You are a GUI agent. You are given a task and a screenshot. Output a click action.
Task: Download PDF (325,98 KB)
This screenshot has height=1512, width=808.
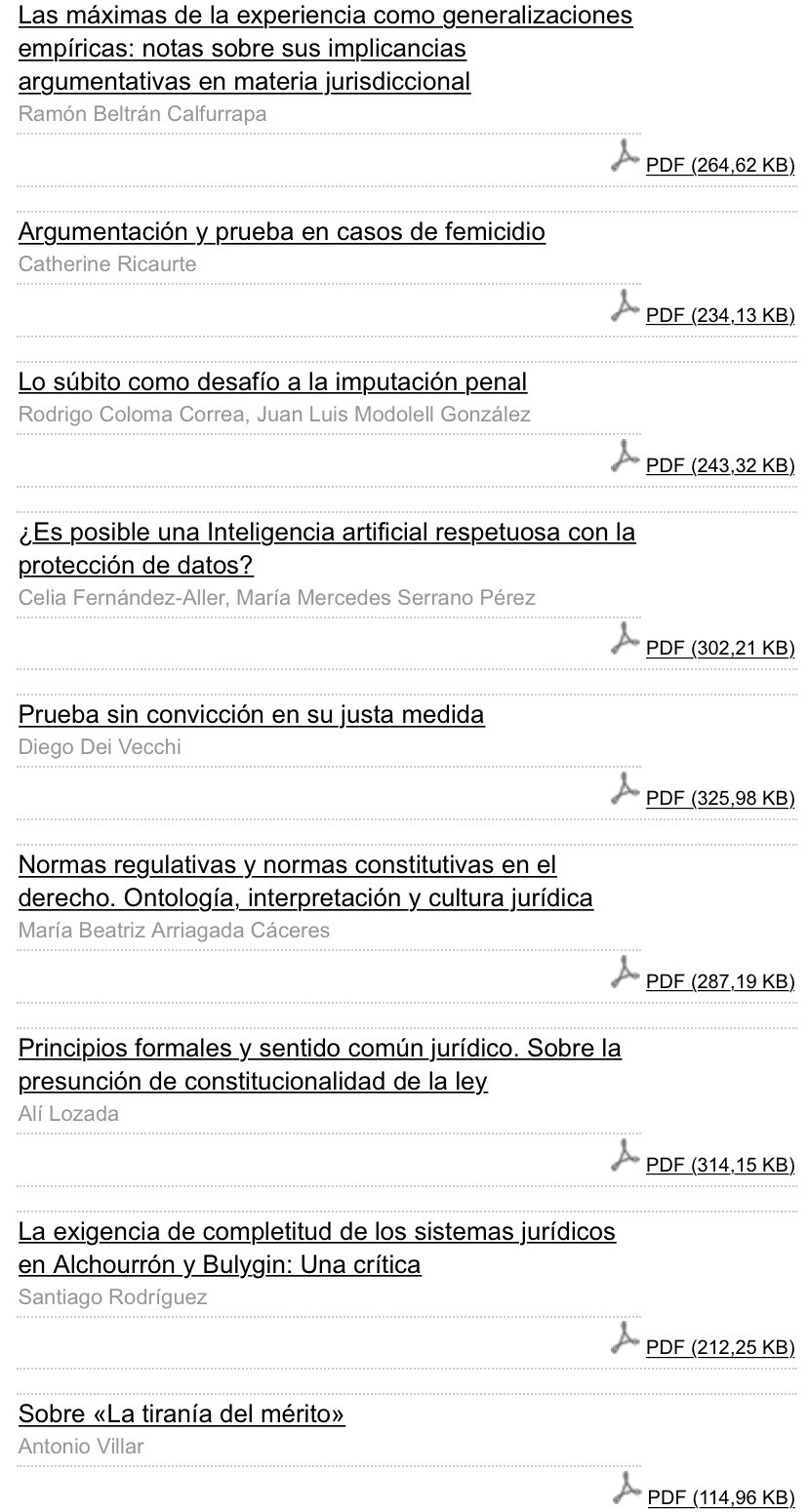click(720, 798)
